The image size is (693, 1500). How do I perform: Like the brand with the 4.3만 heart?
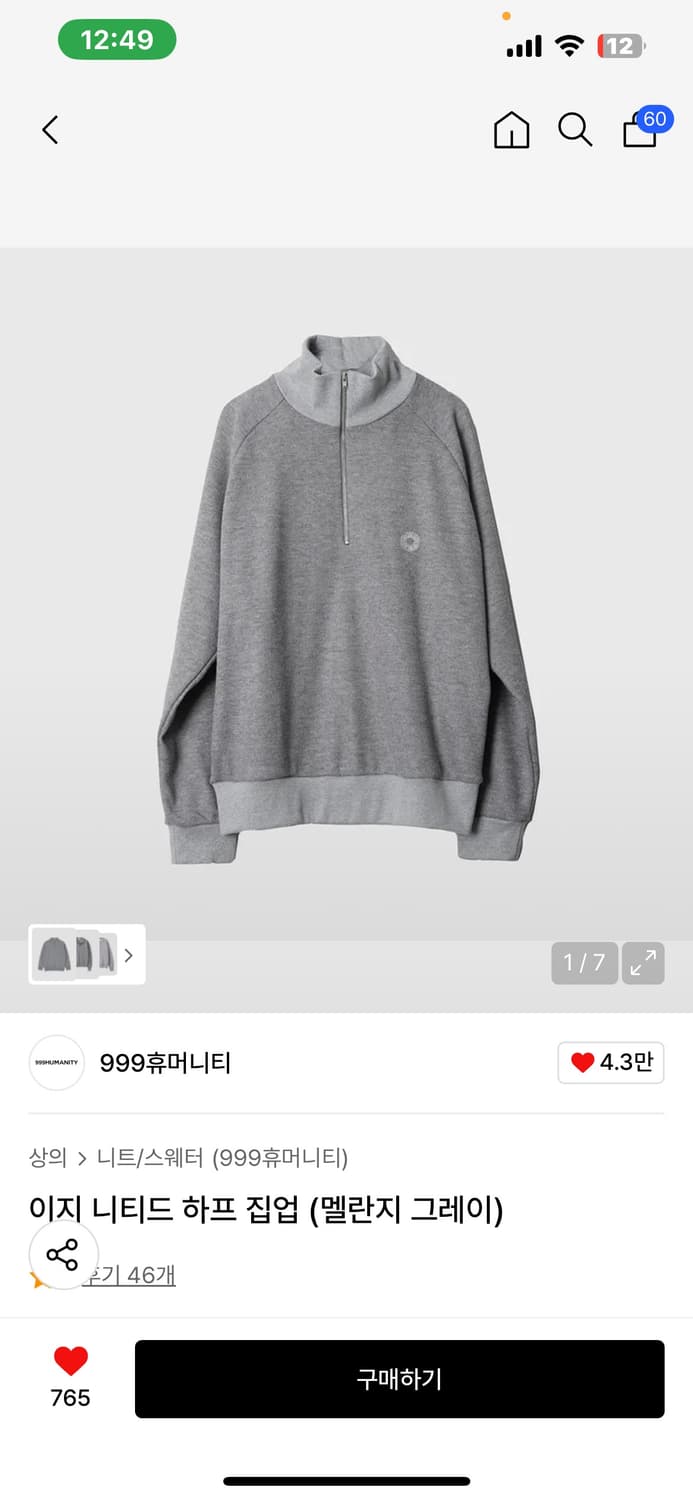611,1063
